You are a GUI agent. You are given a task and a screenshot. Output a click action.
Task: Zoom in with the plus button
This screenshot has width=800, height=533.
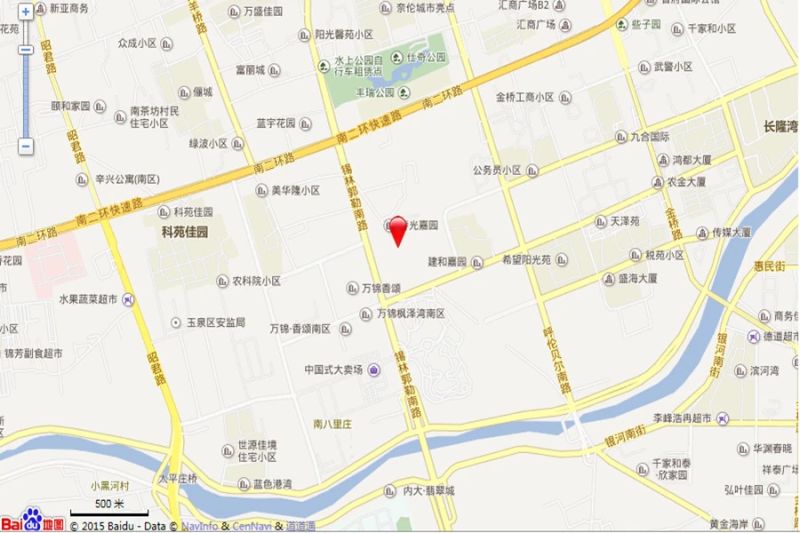pos(26,11)
